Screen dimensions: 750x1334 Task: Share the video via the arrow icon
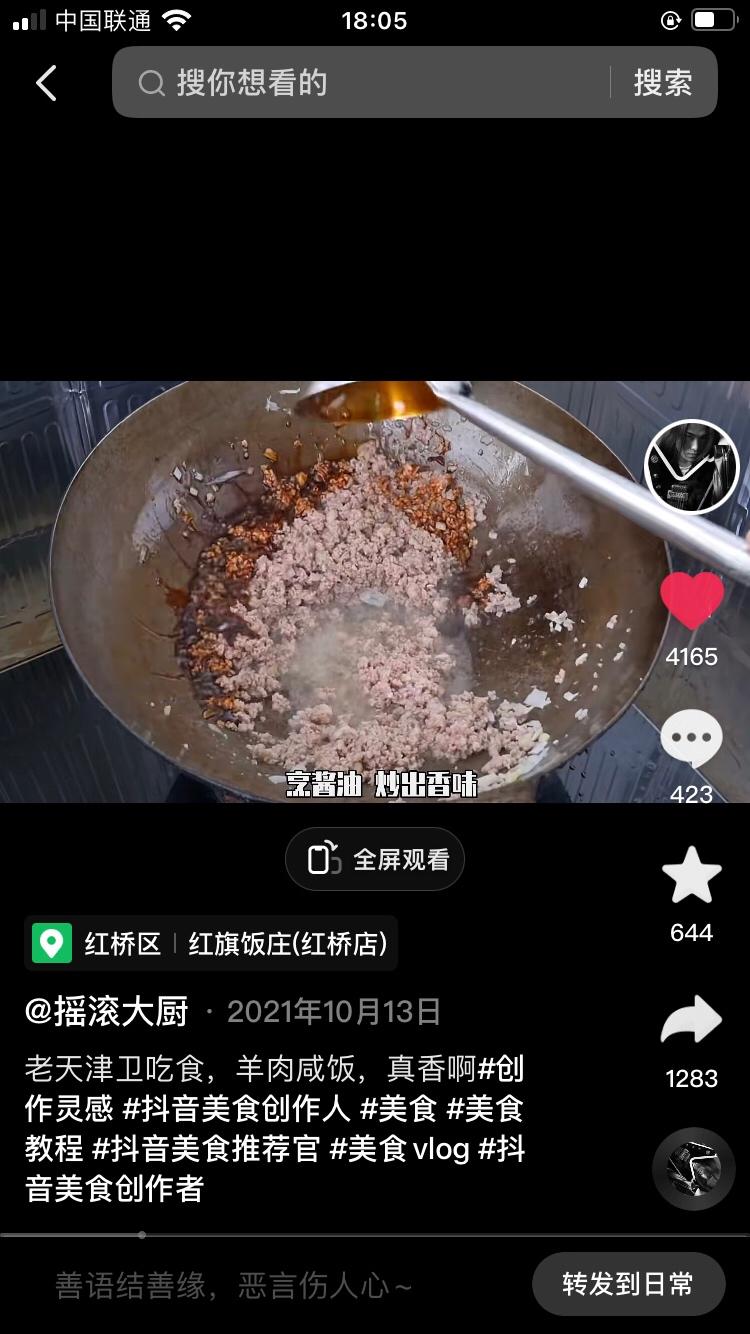coord(691,1020)
